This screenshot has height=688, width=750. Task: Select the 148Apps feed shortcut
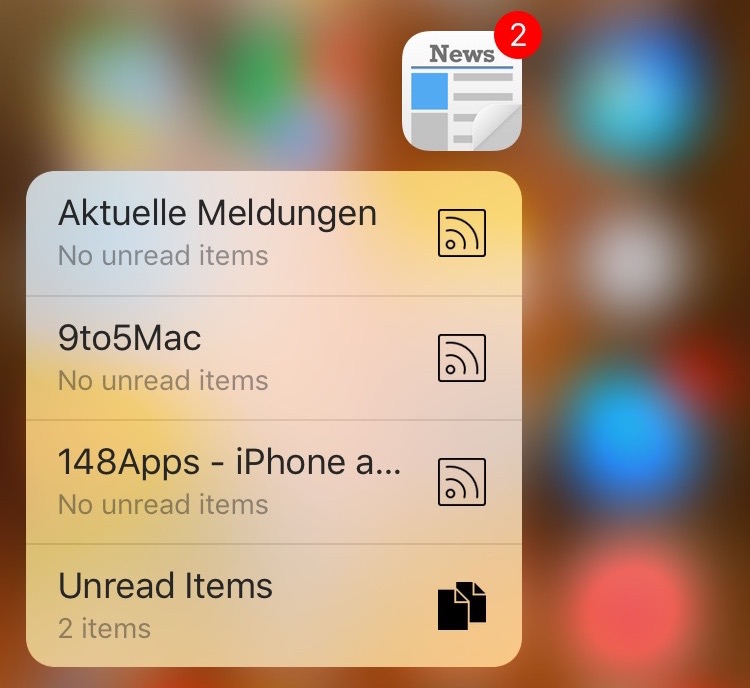click(272, 482)
